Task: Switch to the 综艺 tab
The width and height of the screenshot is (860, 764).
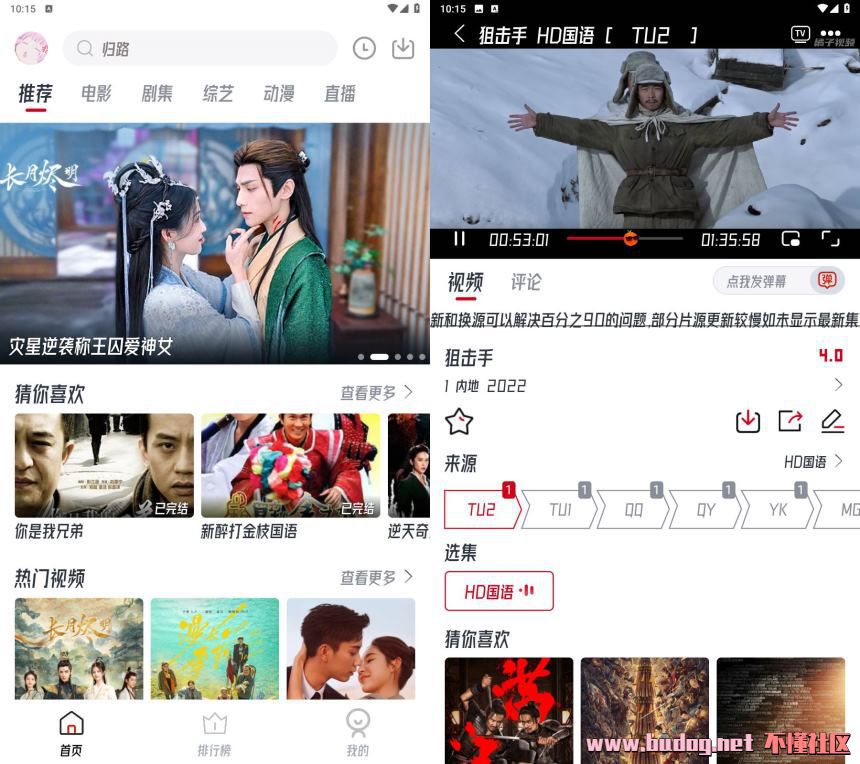Action: click(x=218, y=93)
